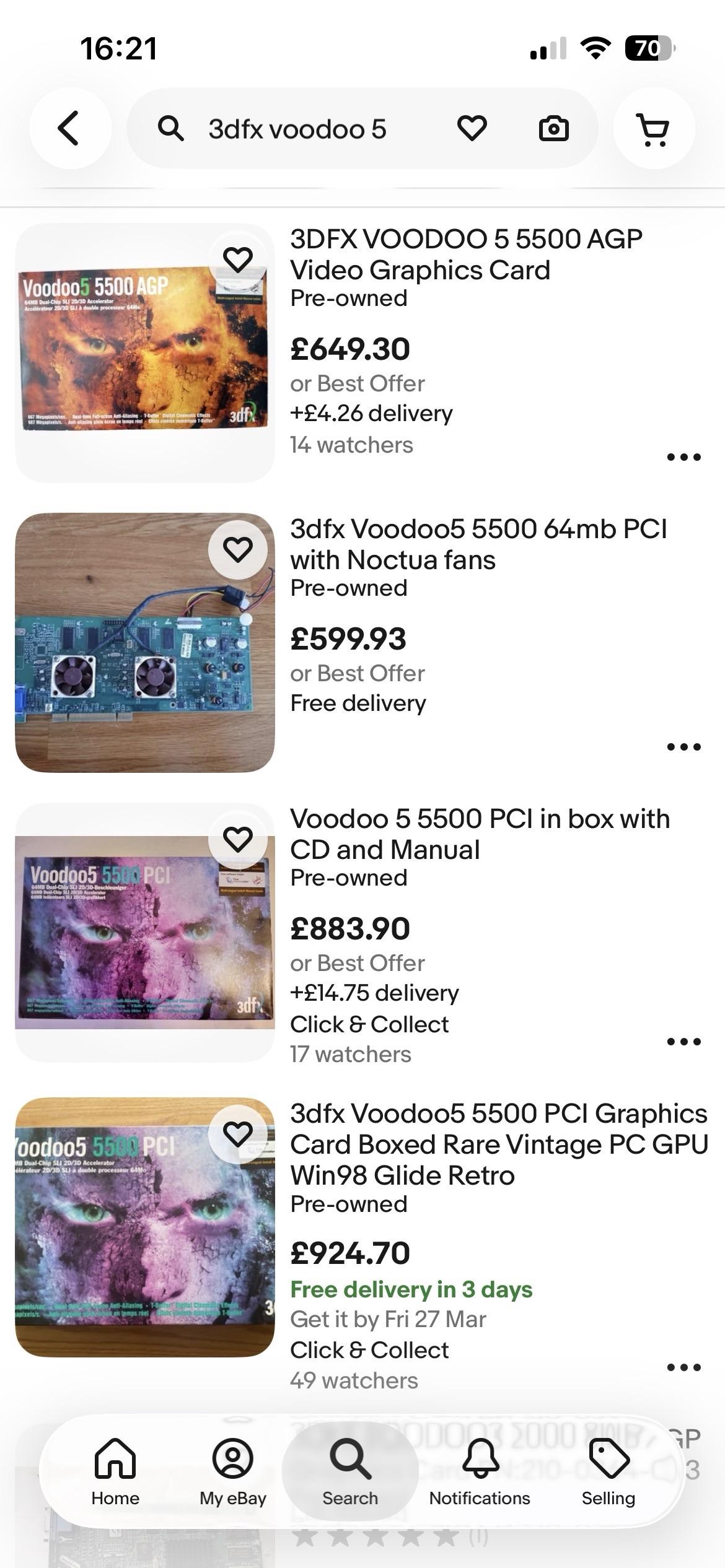
Task: Switch to the Home tab
Action: click(x=115, y=1471)
